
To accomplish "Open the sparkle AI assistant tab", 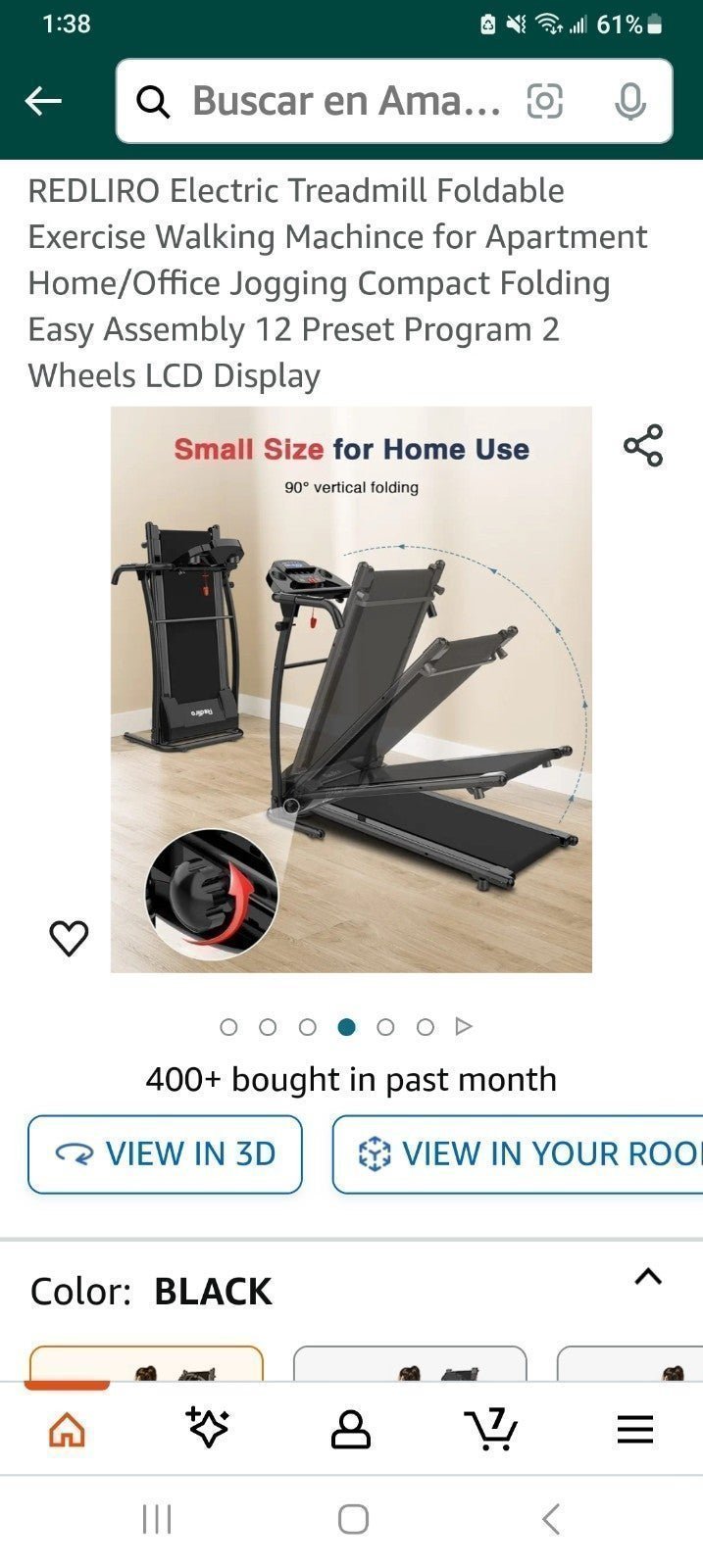I will [x=208, y=1428].
